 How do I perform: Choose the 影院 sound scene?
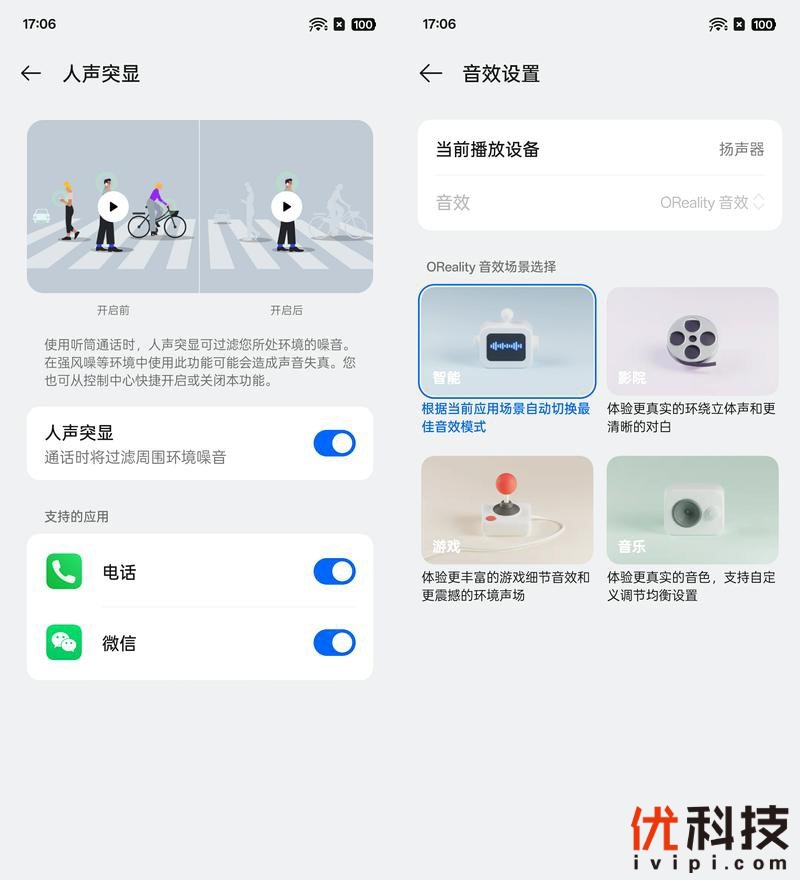point(692,342)
